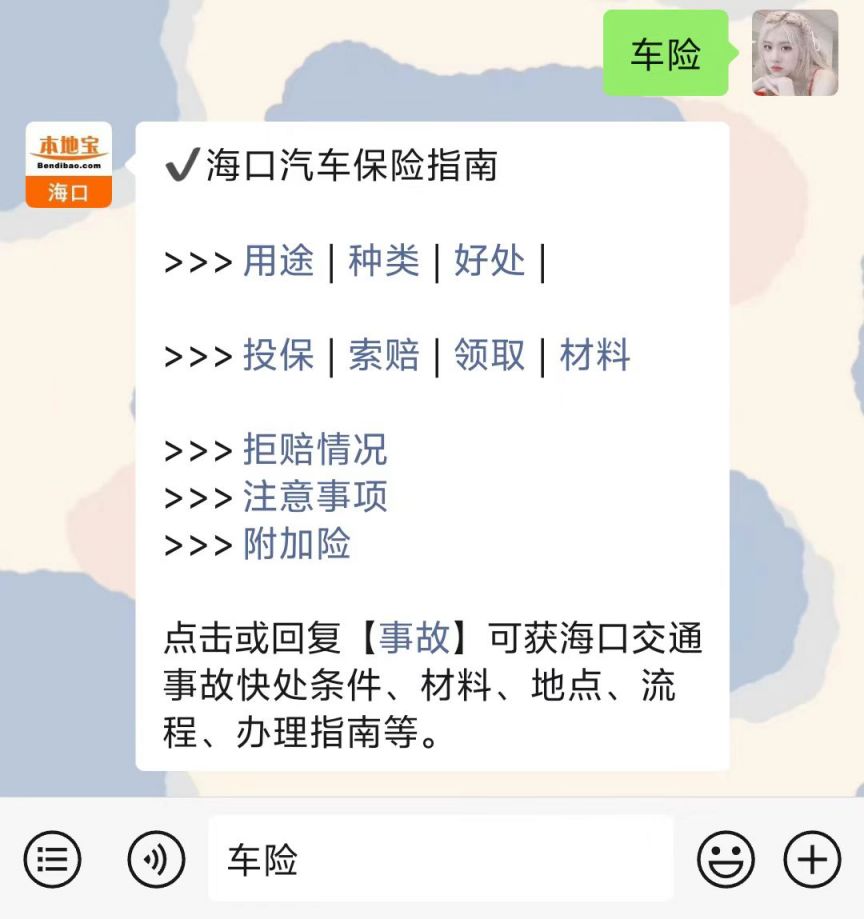The width and height of the screenshot is (864, 919).
Task: Tap the 好处 link
Action: [x=489, y=261]
